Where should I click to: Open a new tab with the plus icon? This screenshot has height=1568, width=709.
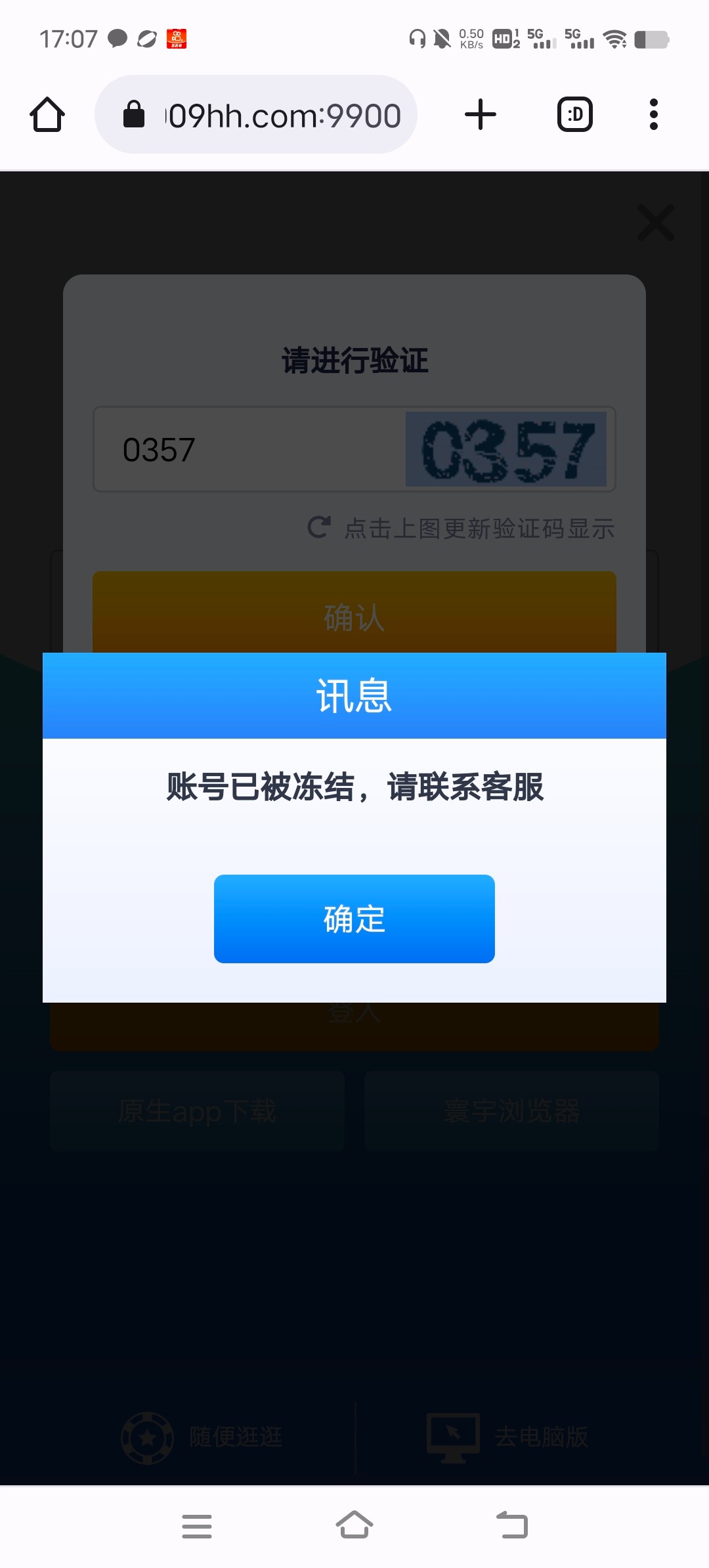tap(480, 113)
